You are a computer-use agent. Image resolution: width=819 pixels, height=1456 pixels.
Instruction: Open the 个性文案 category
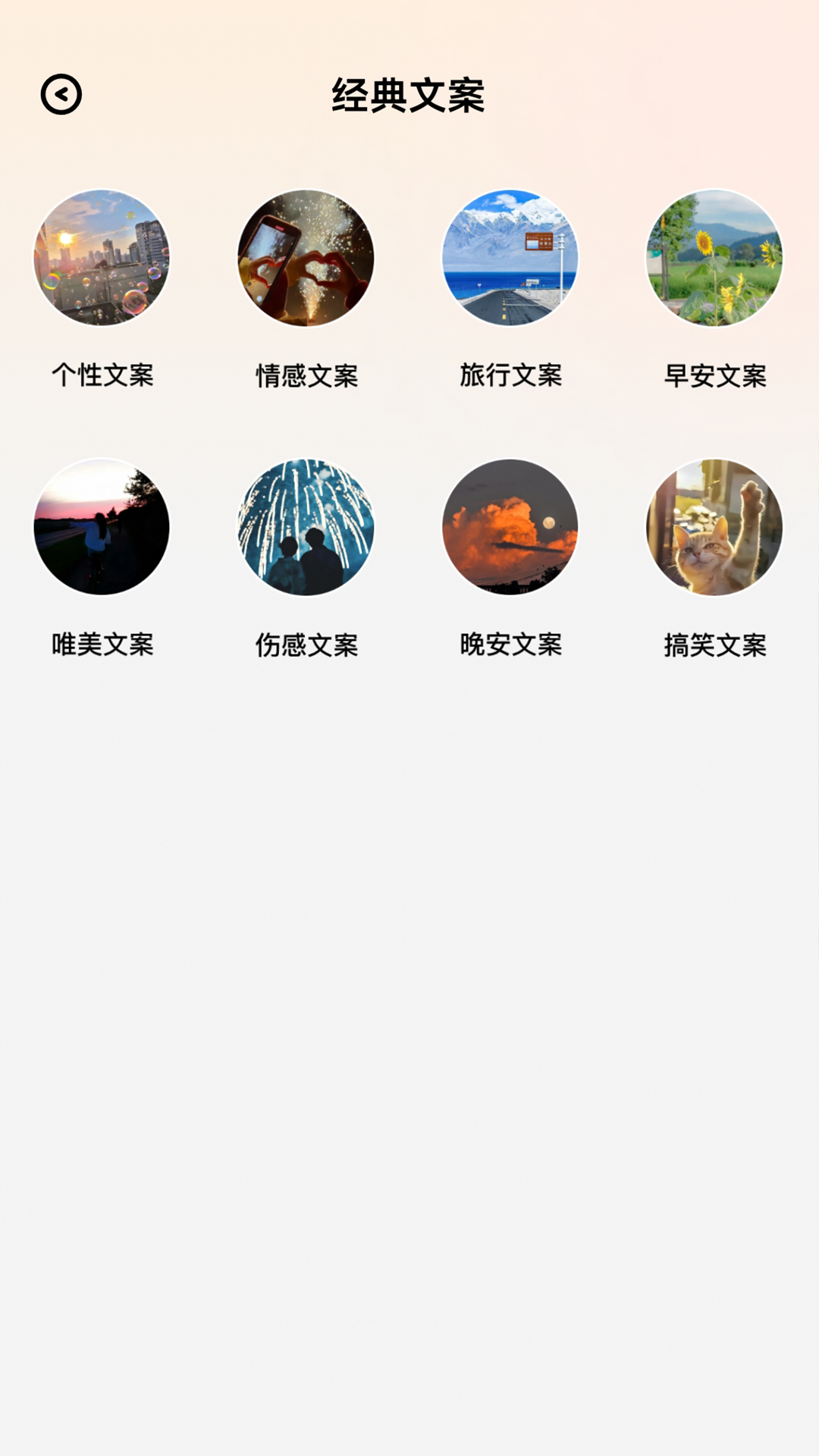point(102,373)
